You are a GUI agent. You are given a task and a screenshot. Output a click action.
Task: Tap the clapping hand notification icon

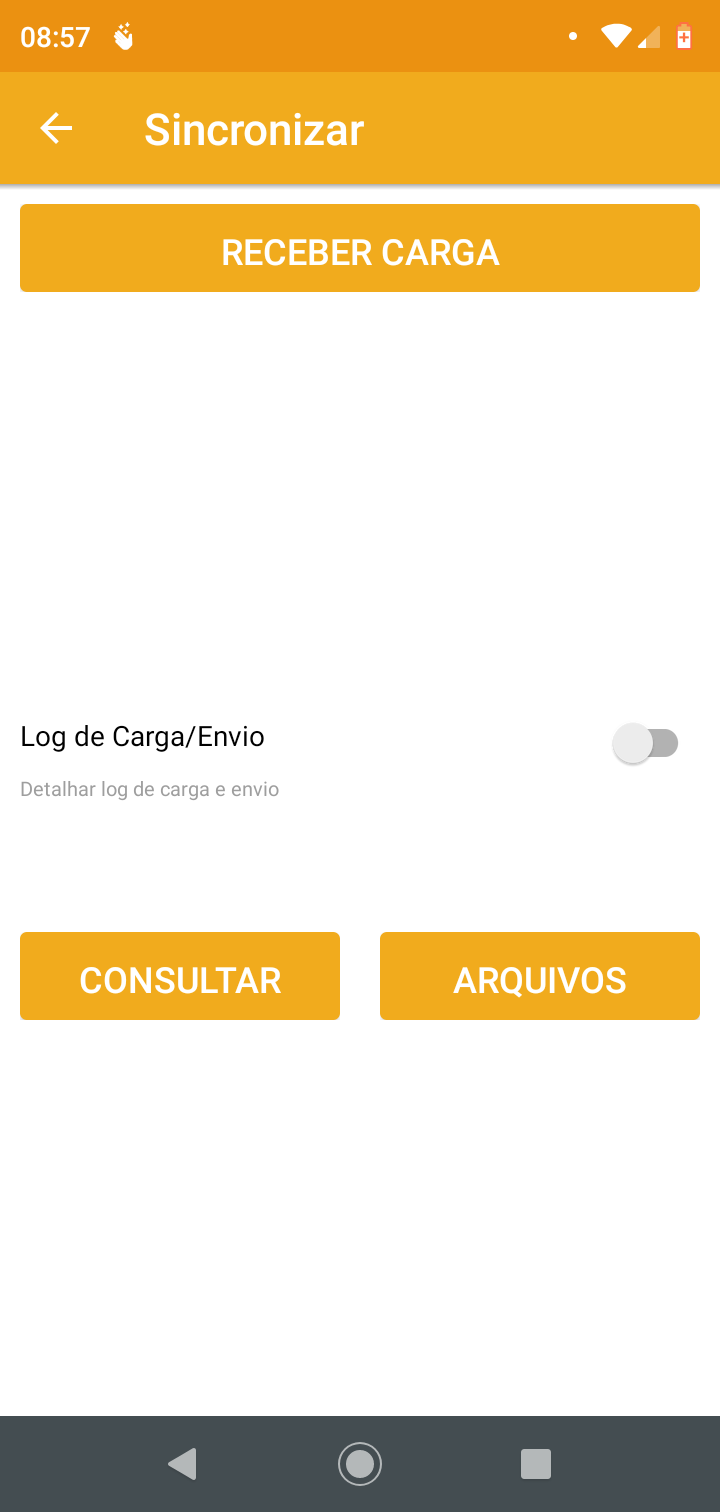pyautogui.click(x=124, y=36)
